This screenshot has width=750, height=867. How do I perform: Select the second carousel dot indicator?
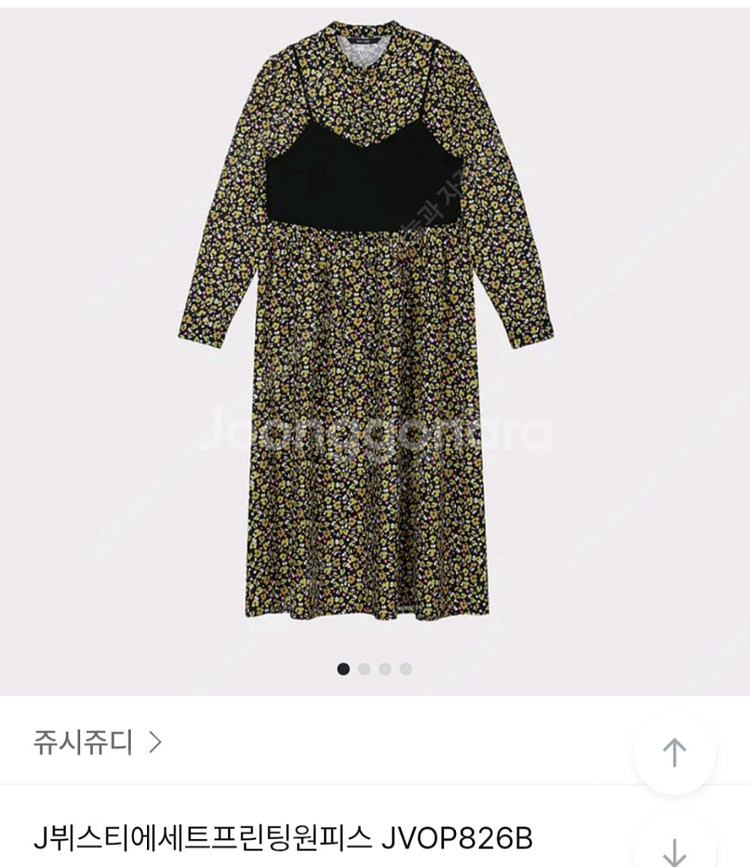tap(364, 668)
